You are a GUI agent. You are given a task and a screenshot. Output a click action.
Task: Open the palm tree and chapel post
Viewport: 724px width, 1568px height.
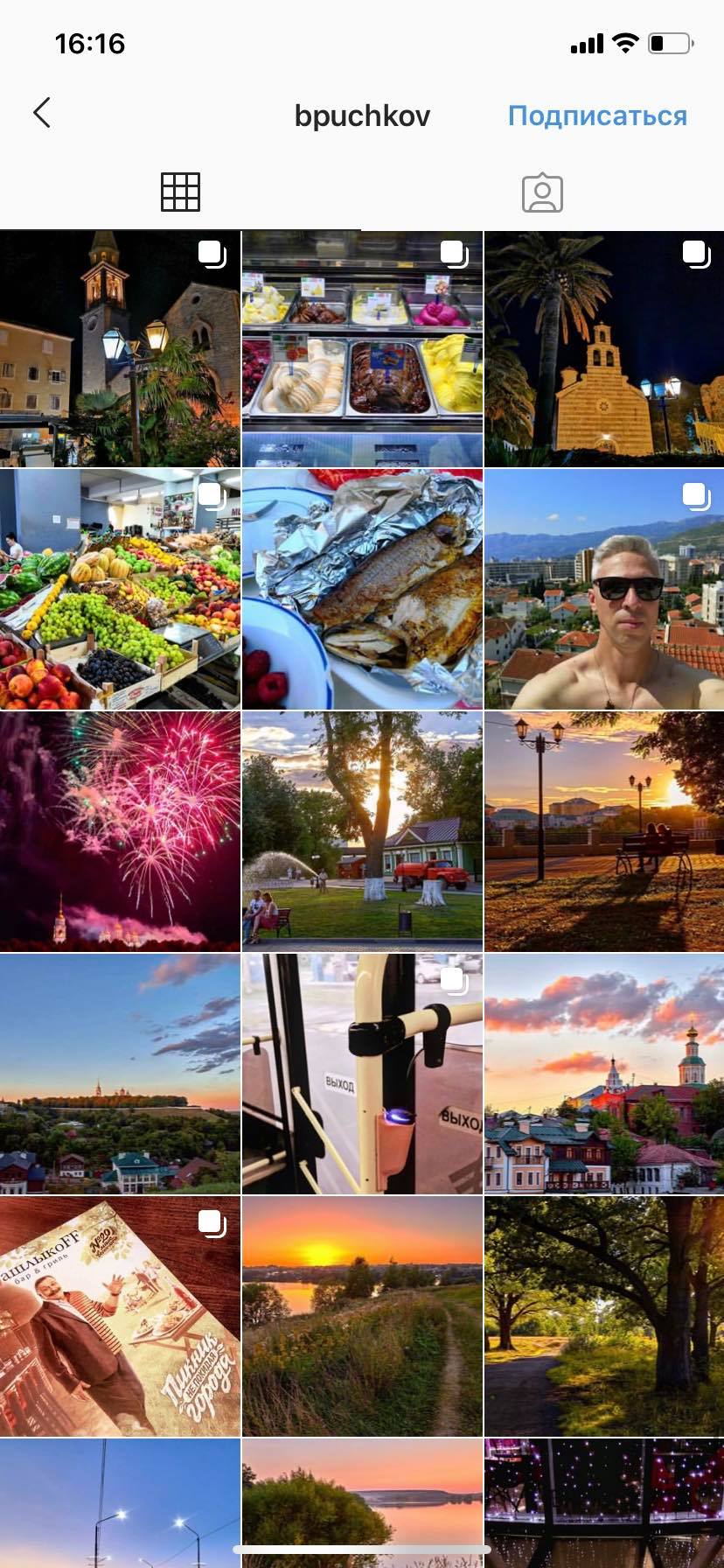tap(604, 348)
